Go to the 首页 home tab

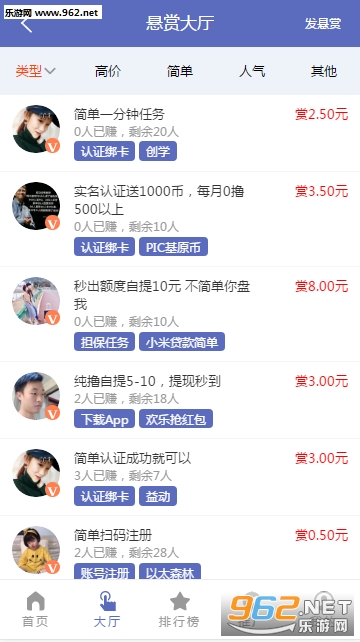pyautogui.click(x=36, y=610)
